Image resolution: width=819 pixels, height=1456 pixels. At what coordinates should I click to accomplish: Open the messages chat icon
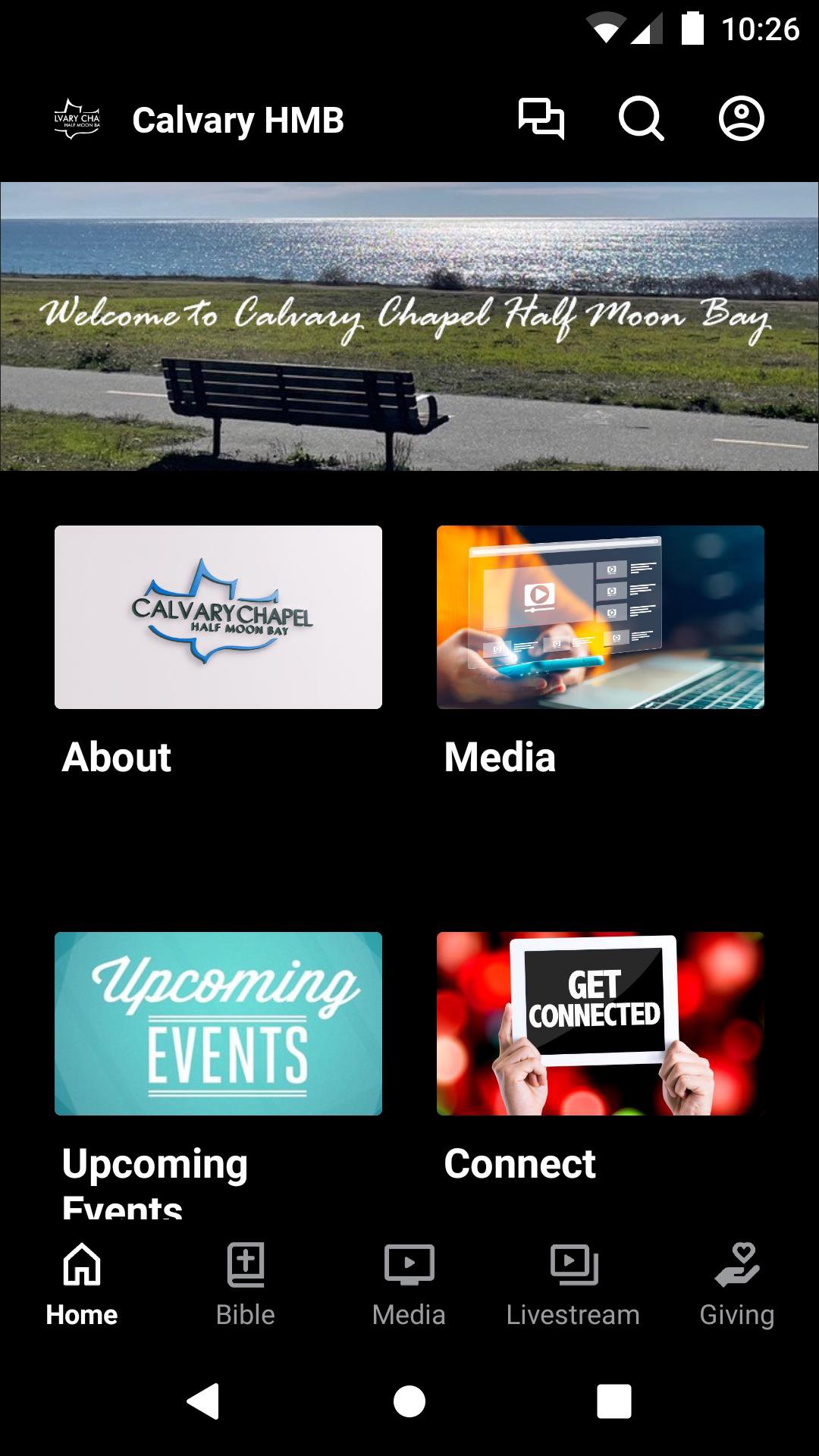pos(541,119)
